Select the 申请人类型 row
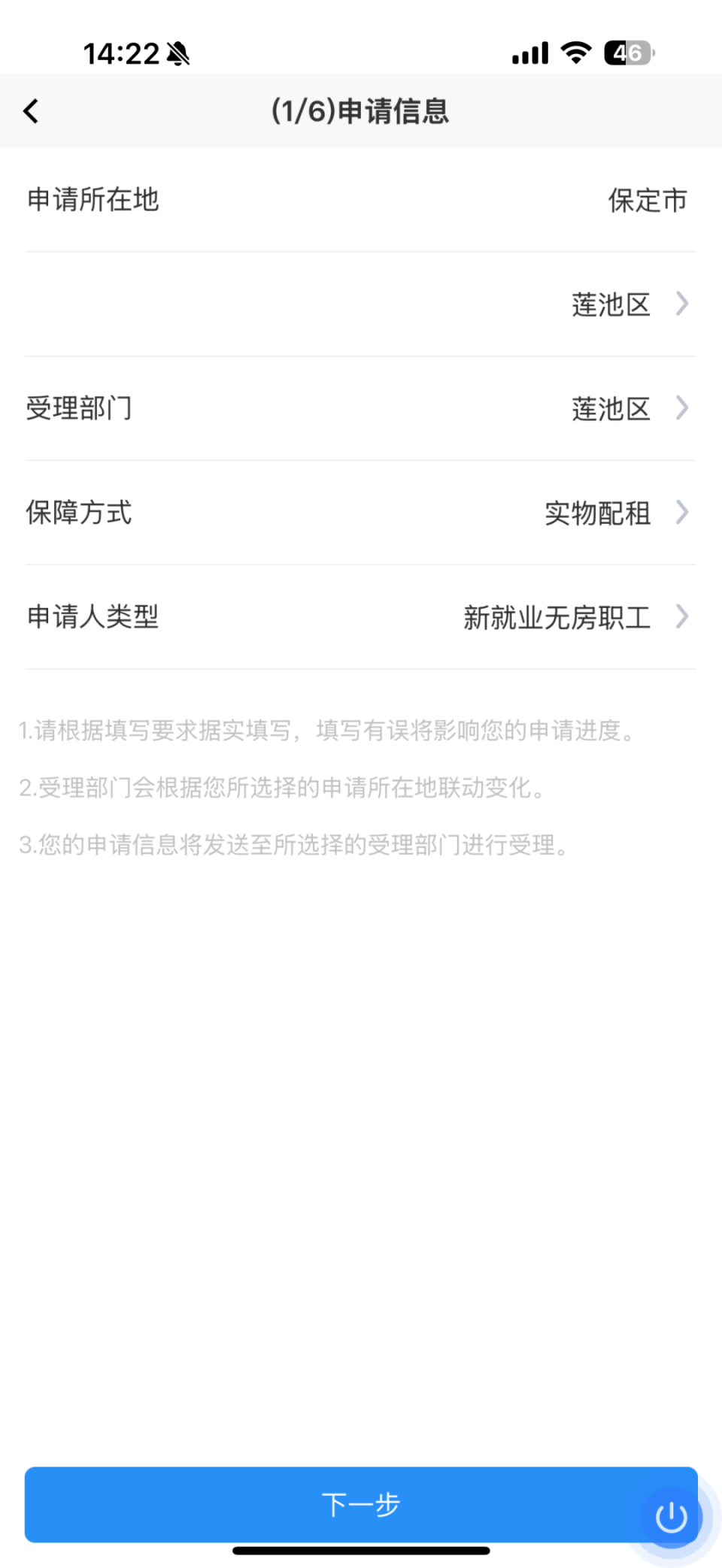The width and height of the screenshot is (722, 1568). pos(361,617)
